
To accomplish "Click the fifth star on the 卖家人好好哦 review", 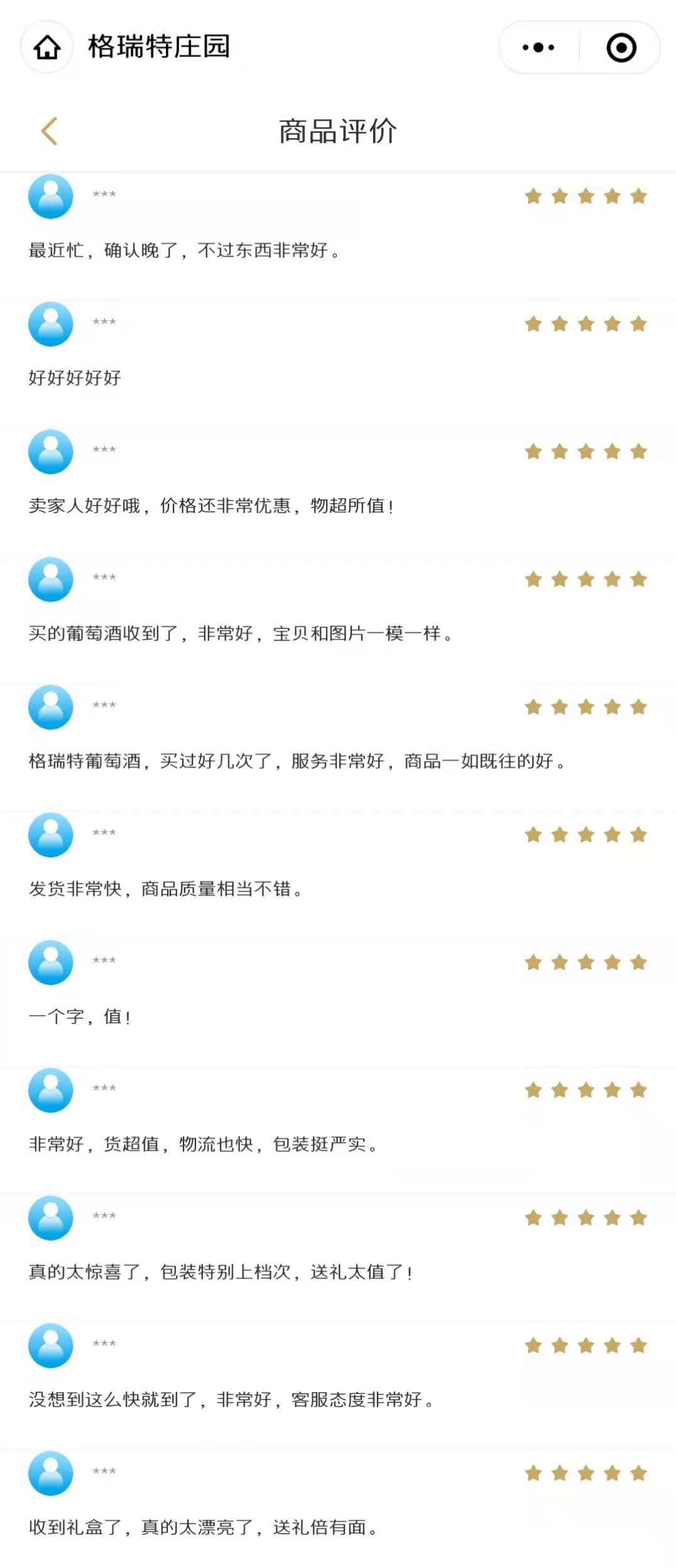I will 637,451.
